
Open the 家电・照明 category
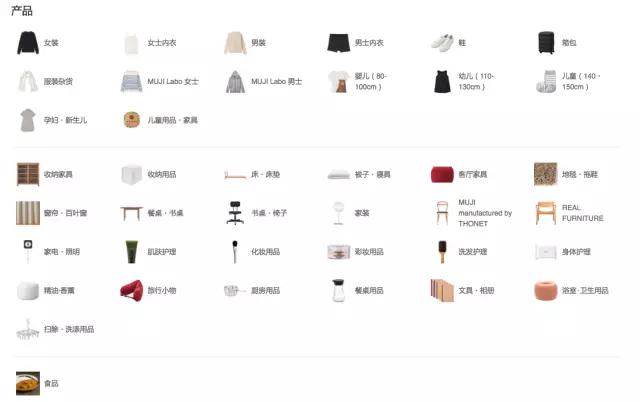[58, 251]
